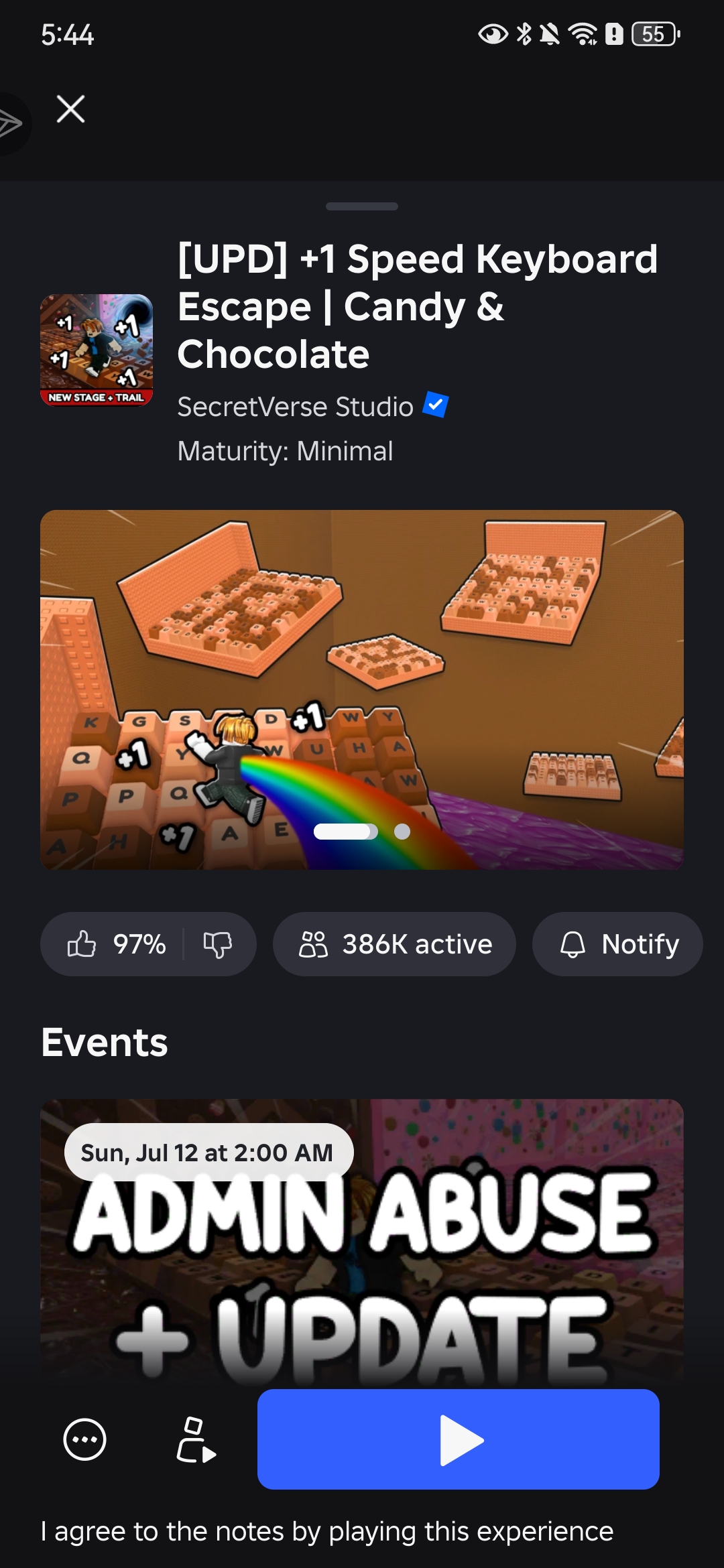View the 386K active players chip
724x1568 pixels.
point(394,943)
